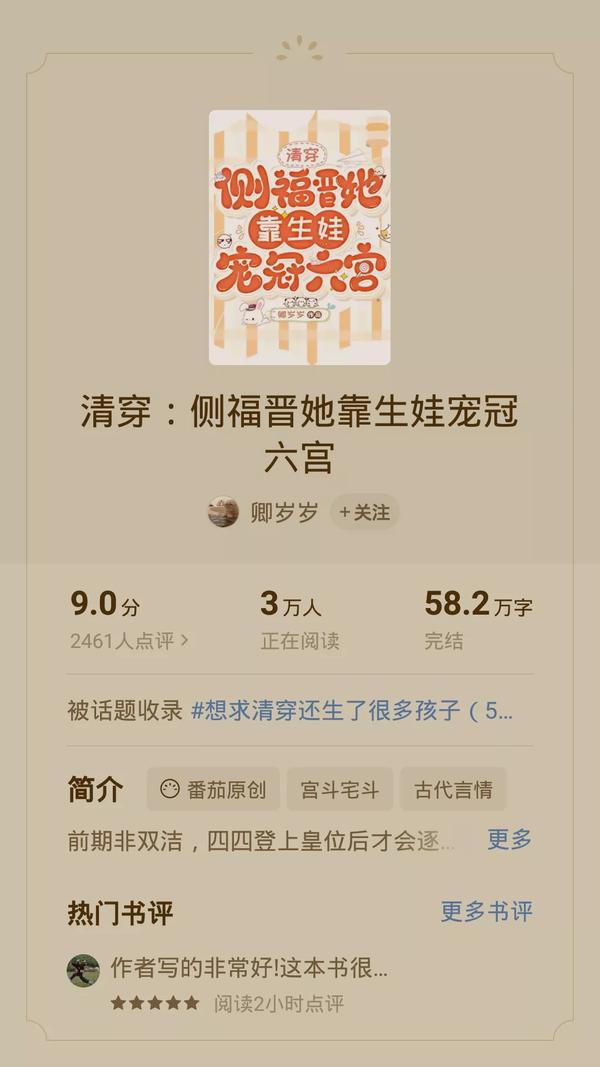The width and height of the screenshot is (600, 1067).
Task: Select the 宫斗宅斗 tag
Action: click(340, 789)
